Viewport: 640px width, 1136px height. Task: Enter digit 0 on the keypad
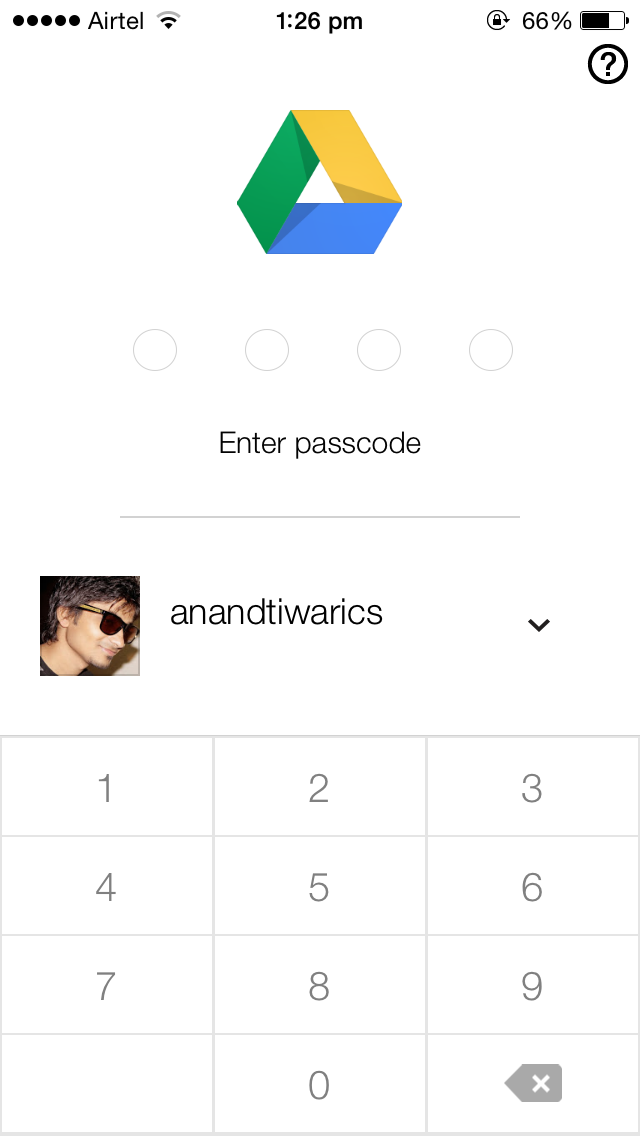tap(320, 1084)
